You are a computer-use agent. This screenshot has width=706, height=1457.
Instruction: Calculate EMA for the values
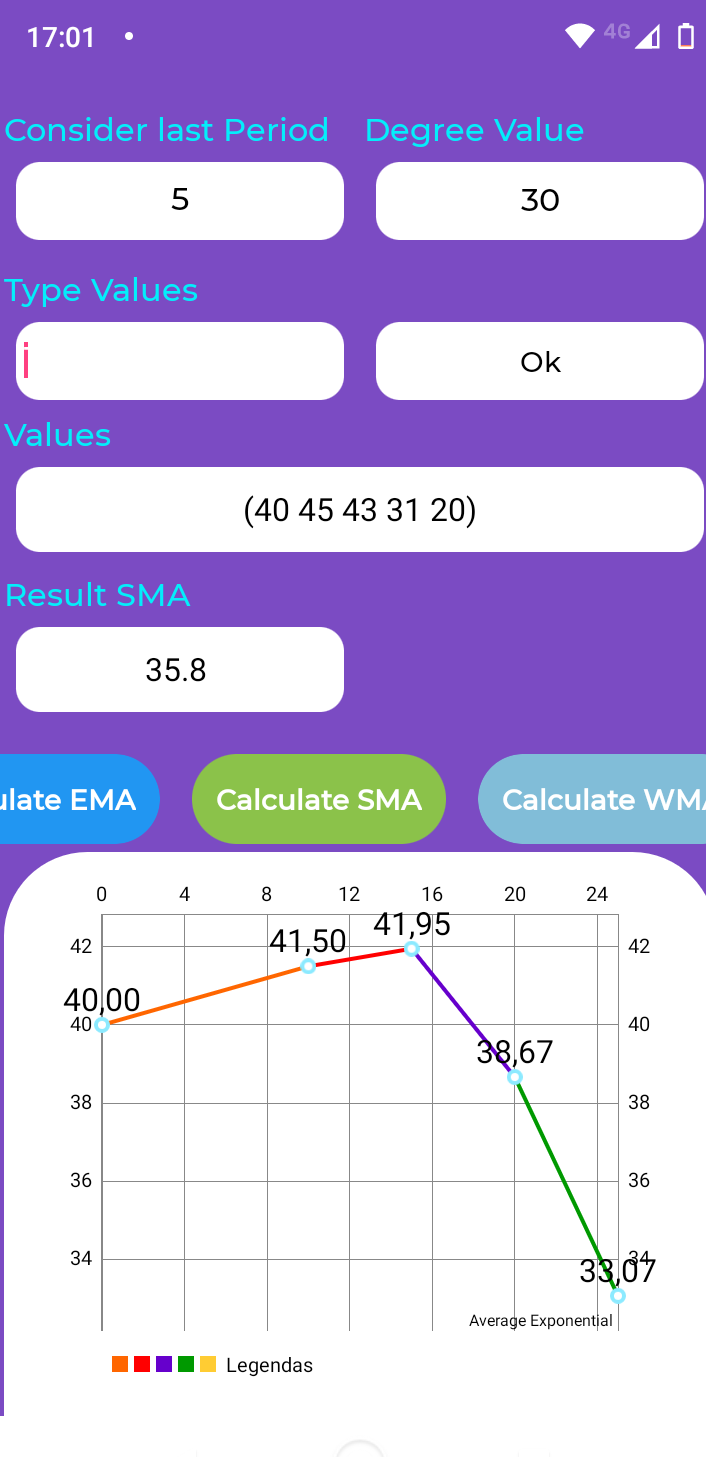79,799
